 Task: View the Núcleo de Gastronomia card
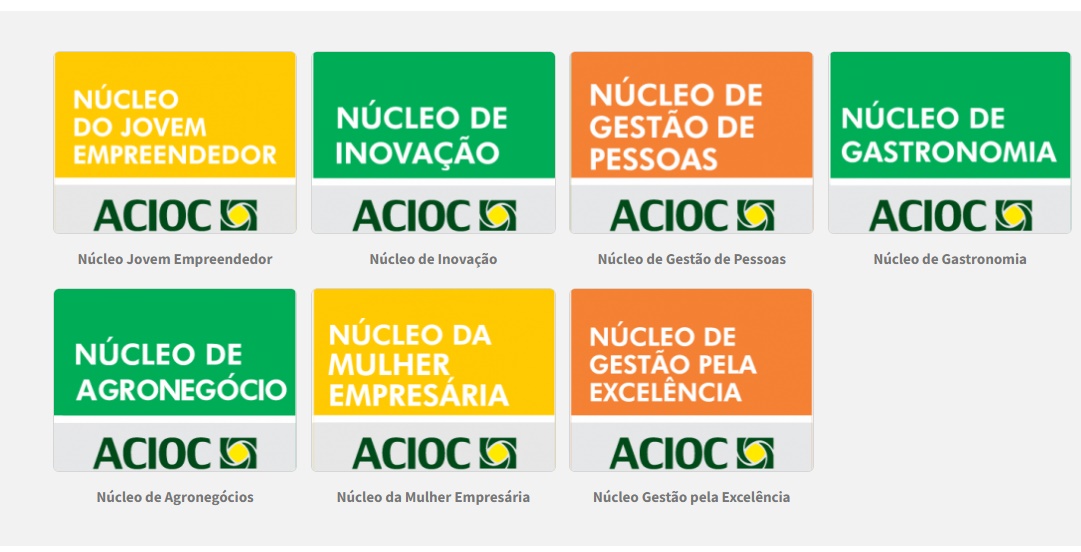[949, 142]
